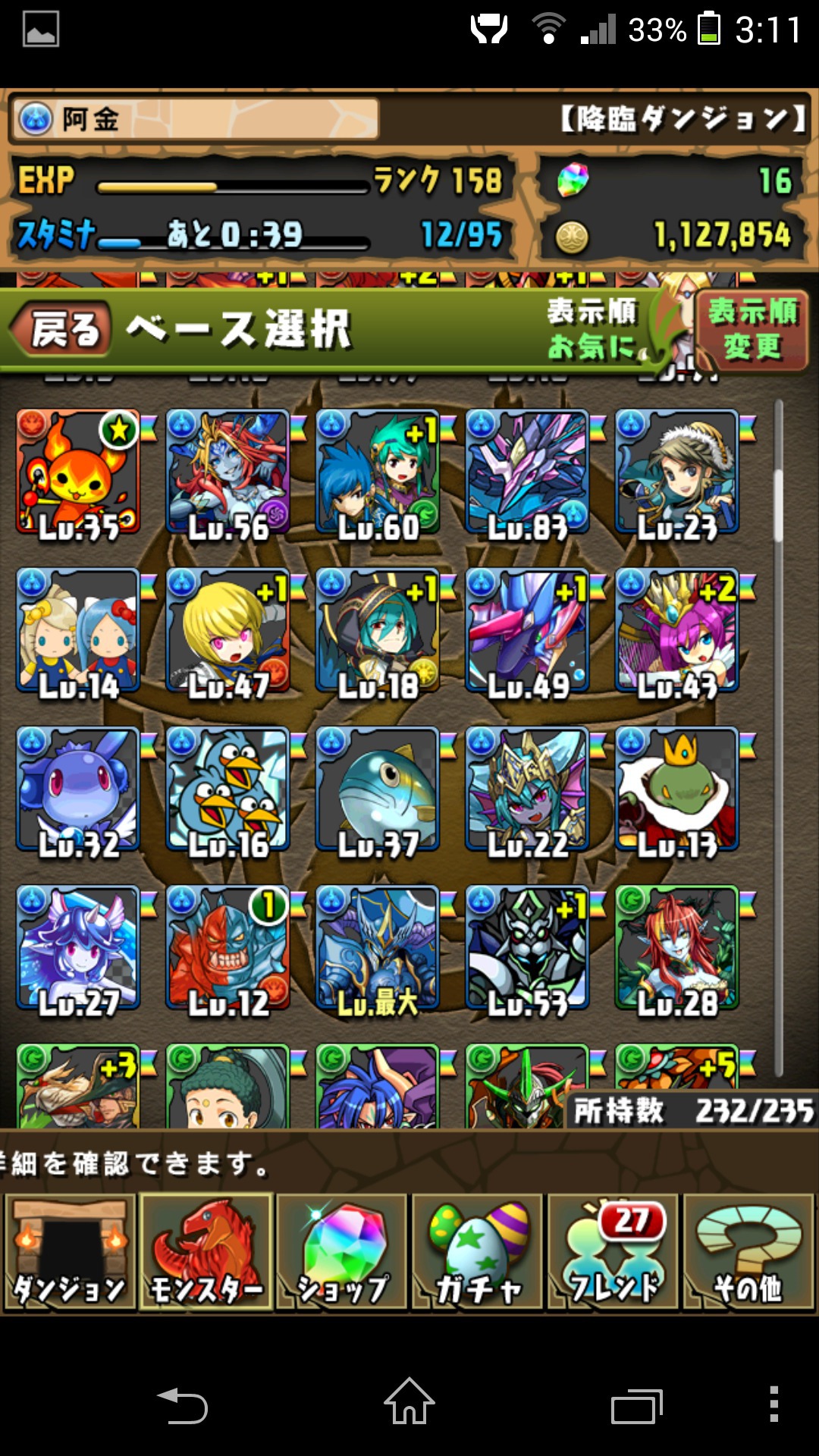Open the フレンド tab with 27 badge
Image resolution: width=819 pixels, height=1456 pixels.
point(613,1251)
